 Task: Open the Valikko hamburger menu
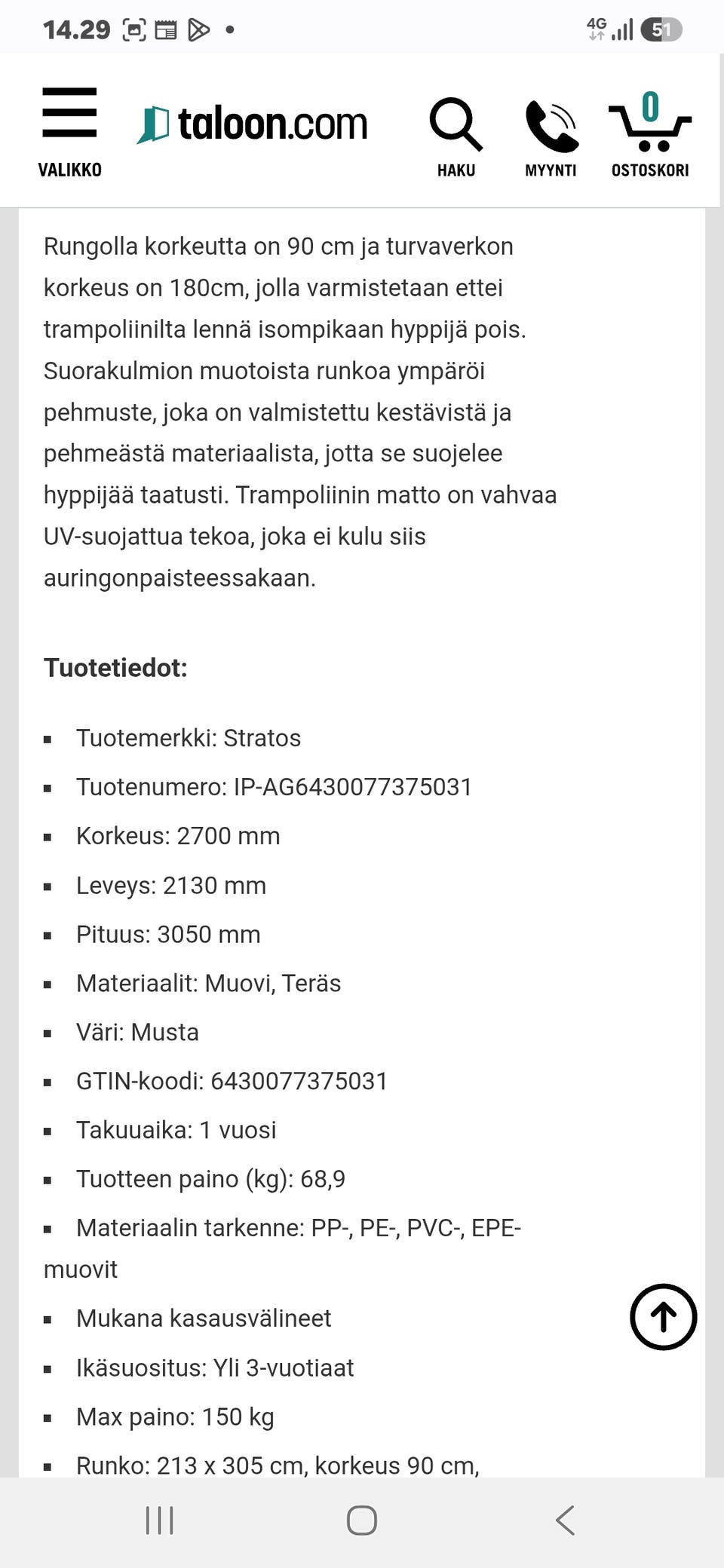[x=69, y=131]
